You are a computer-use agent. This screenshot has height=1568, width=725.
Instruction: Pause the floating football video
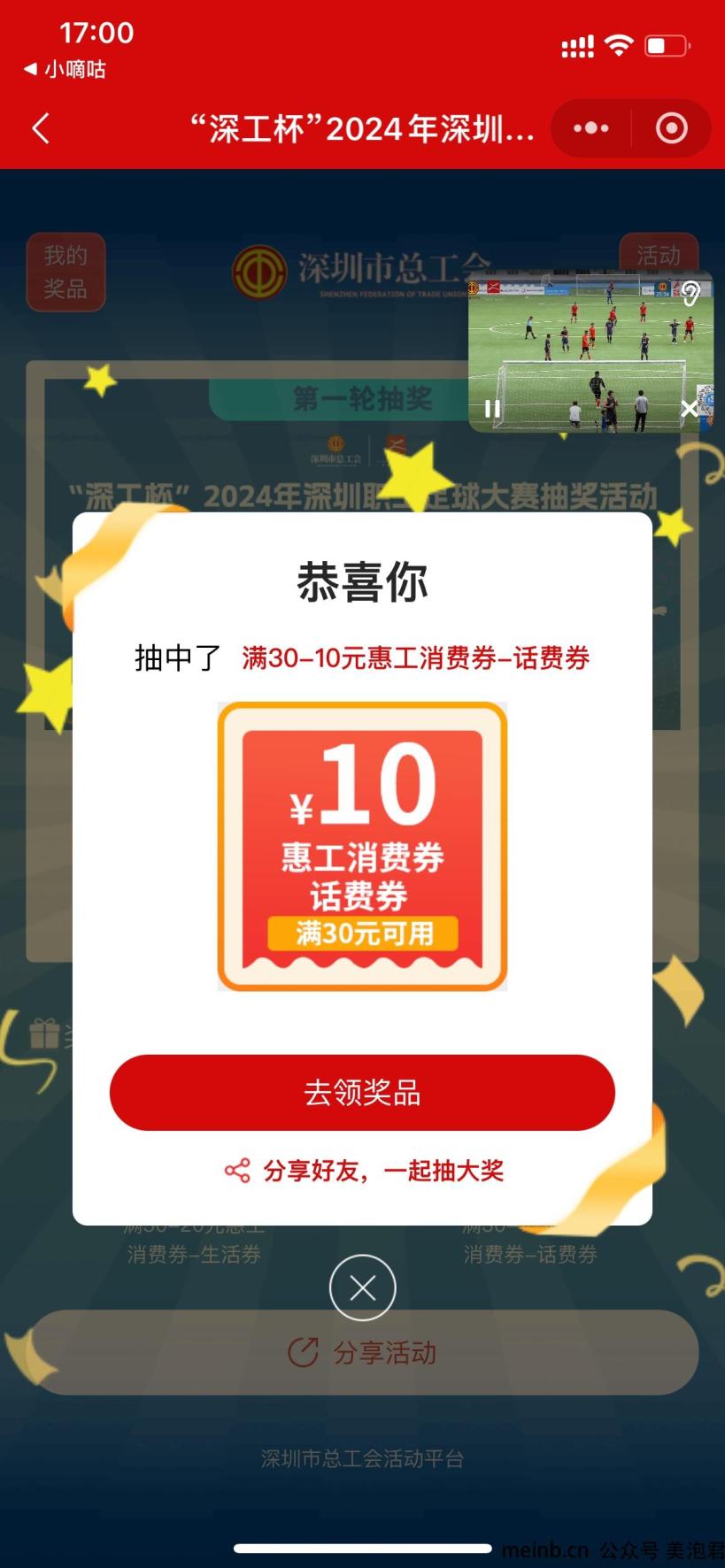492,409
